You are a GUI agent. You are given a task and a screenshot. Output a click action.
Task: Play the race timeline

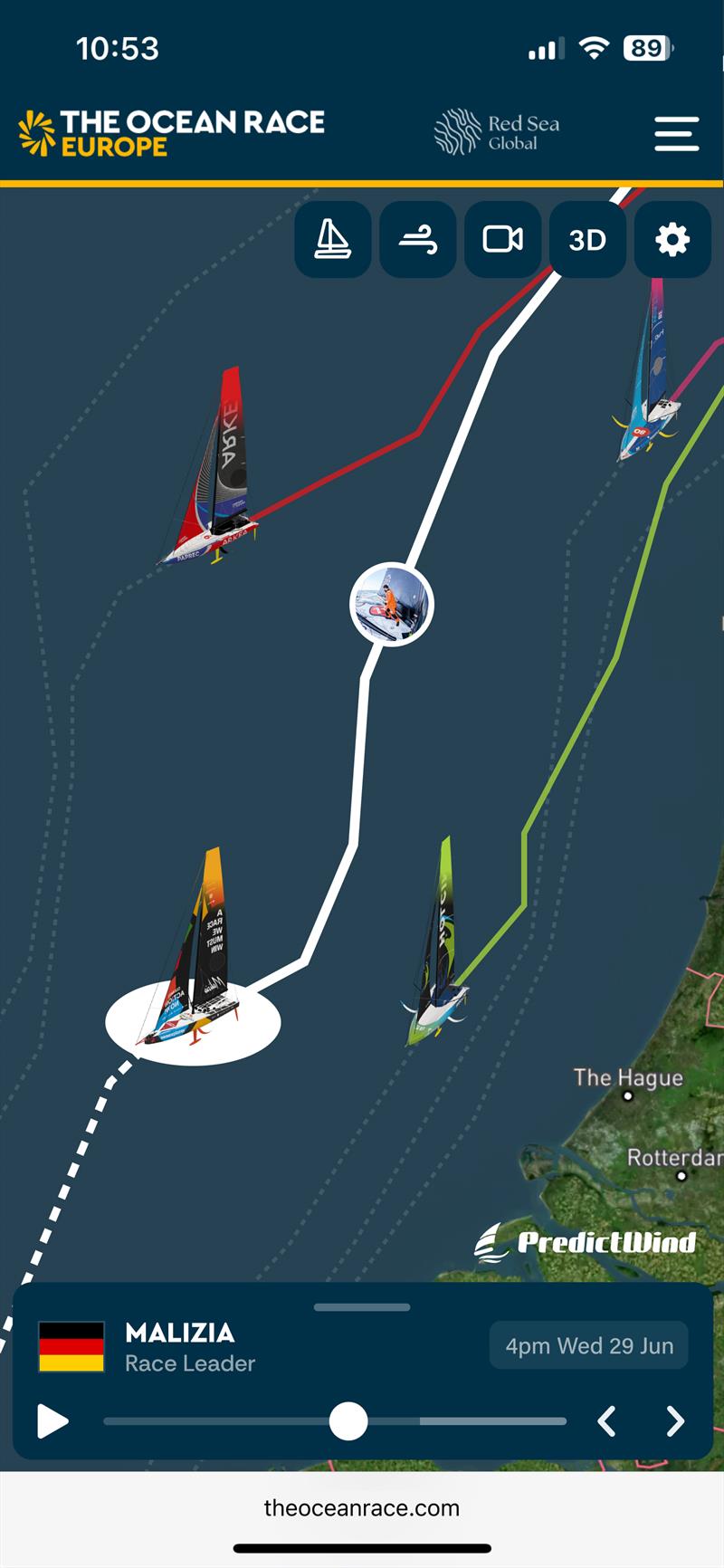click(x=52, y=1420)
